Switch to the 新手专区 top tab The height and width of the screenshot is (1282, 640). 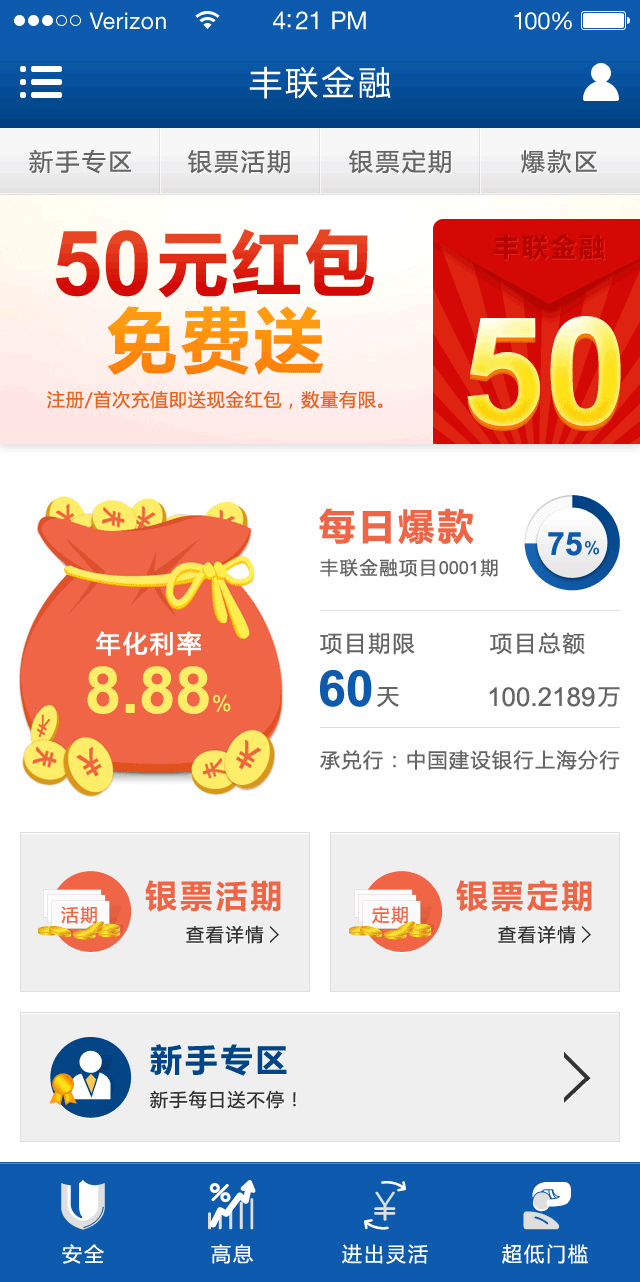80,162
